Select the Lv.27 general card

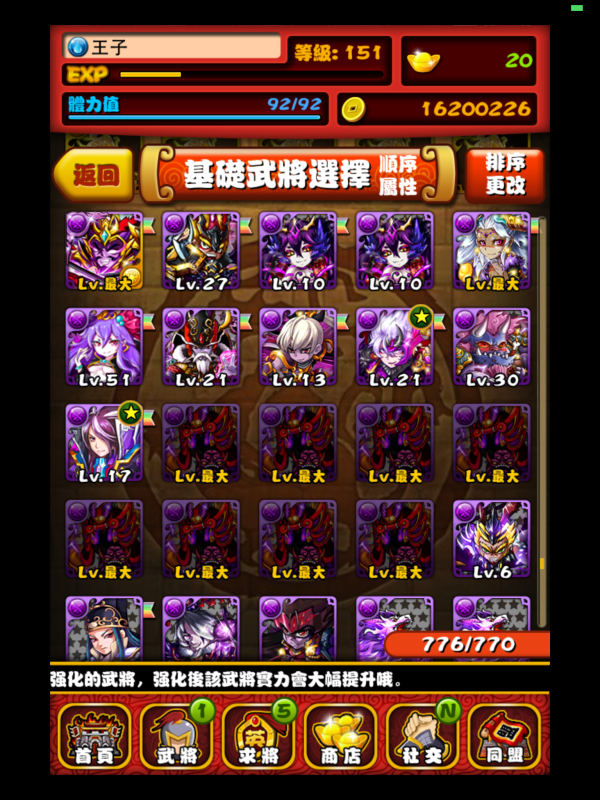coord(201,250)
